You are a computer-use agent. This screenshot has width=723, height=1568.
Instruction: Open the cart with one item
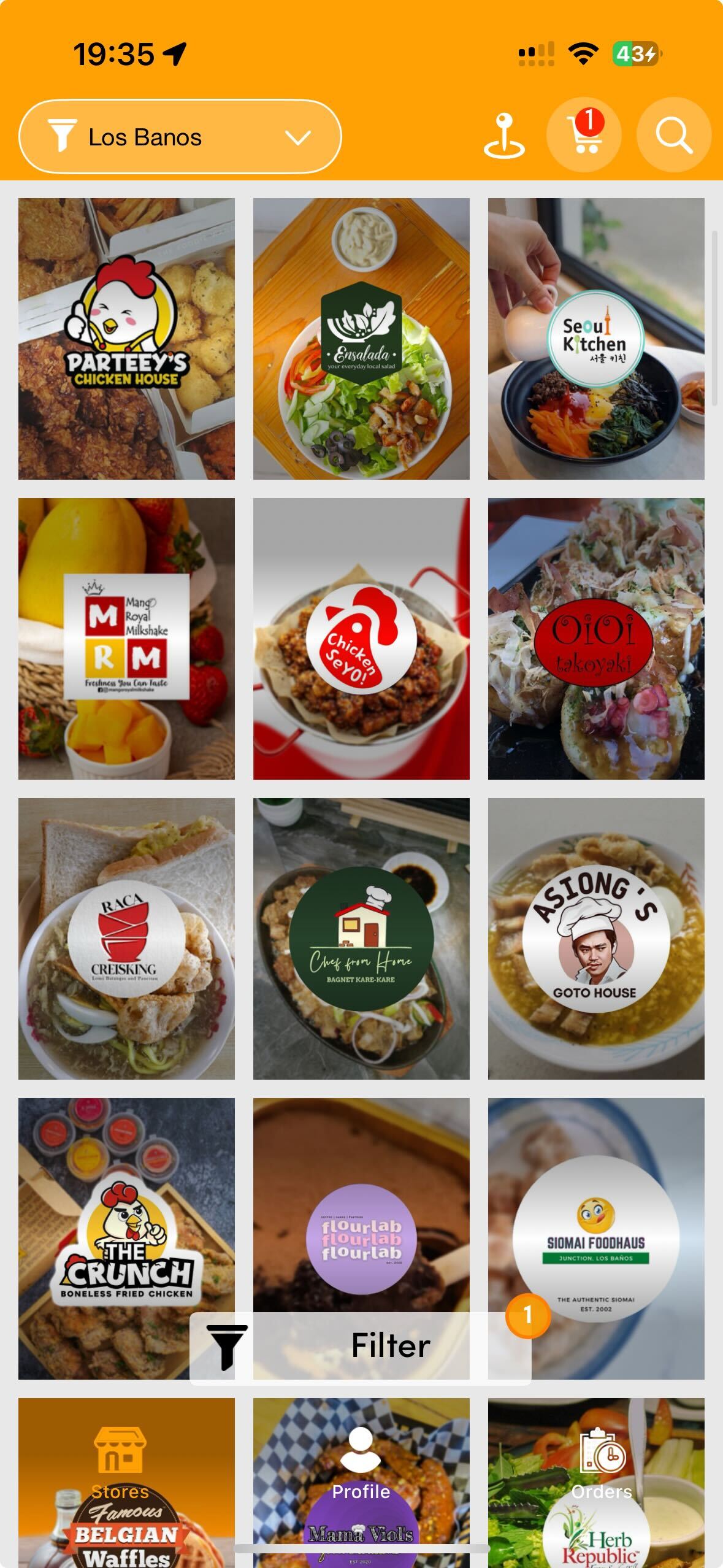tap(583, 136)
